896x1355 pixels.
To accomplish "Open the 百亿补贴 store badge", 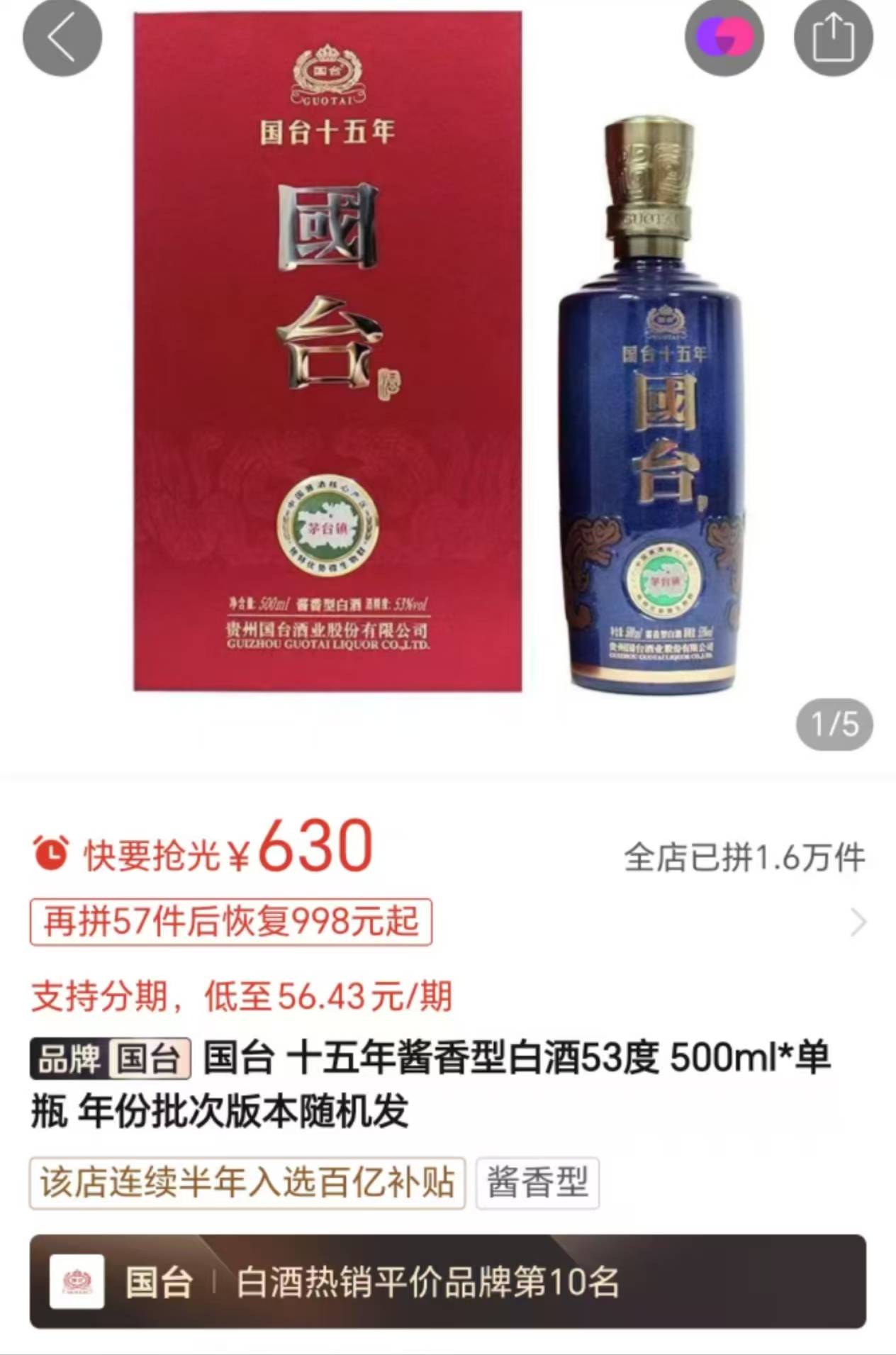I will tap(247, 1183).
